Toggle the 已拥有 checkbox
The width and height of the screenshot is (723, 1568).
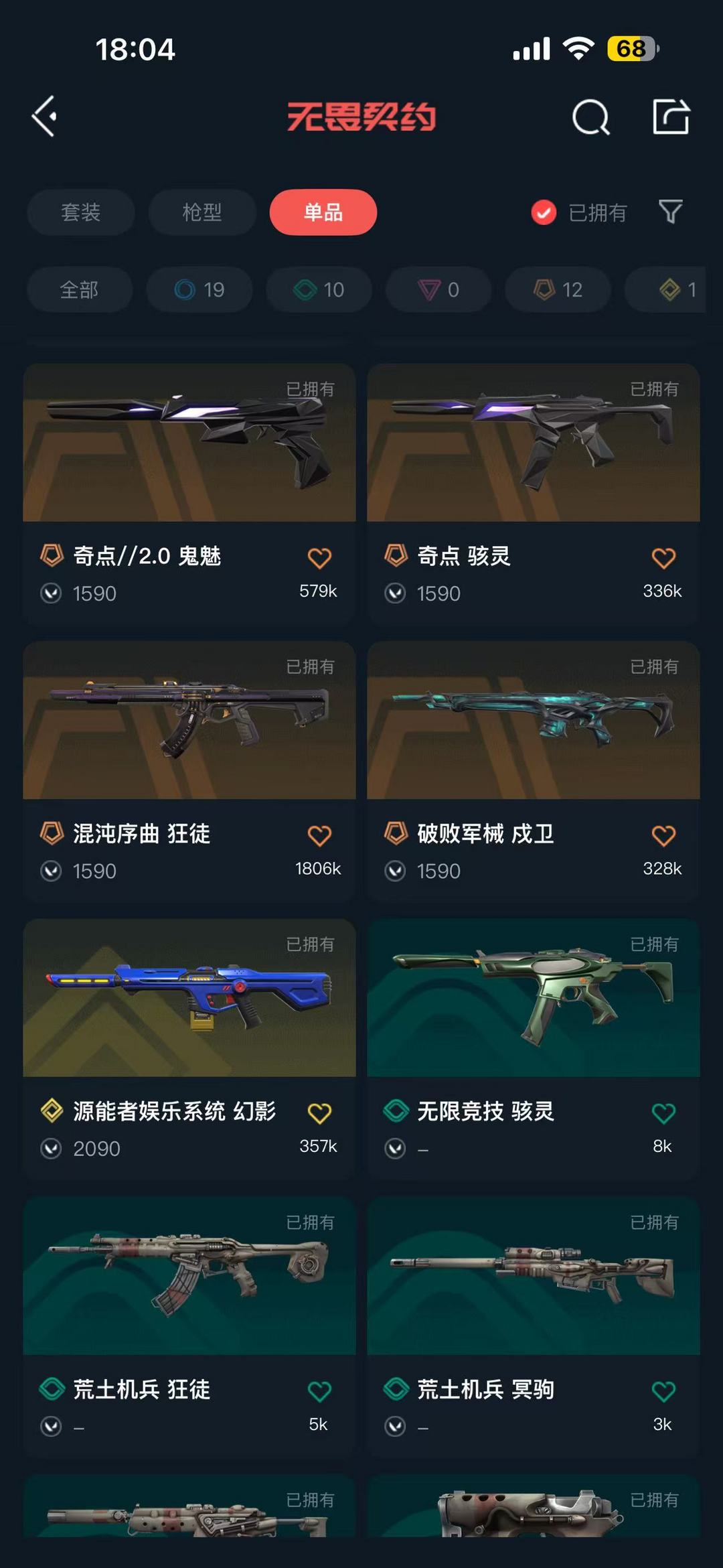544,212
